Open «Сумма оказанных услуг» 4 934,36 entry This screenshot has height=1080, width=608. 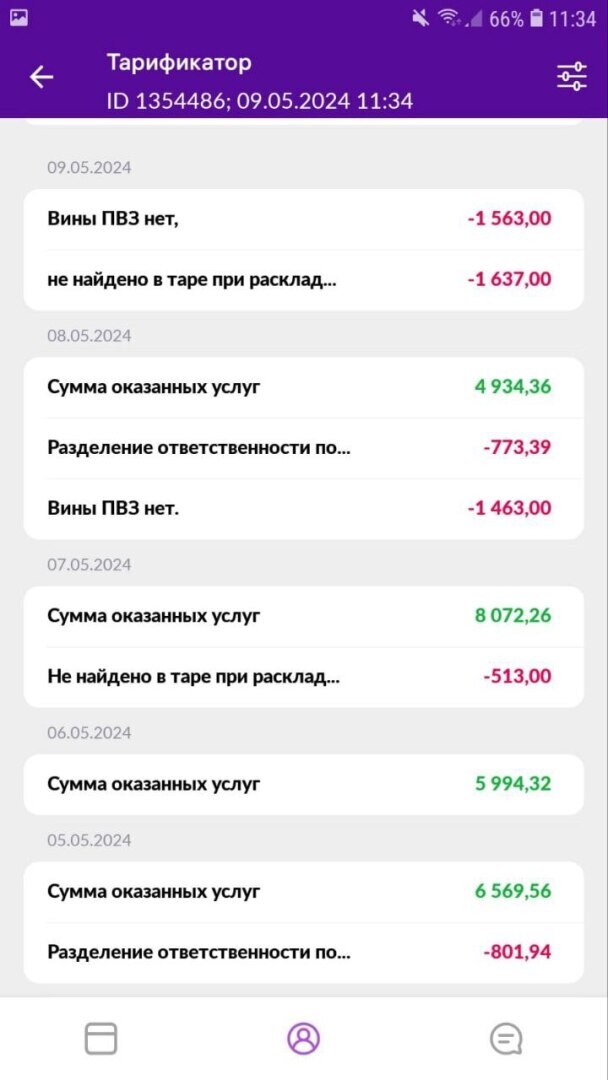(303, 387)
